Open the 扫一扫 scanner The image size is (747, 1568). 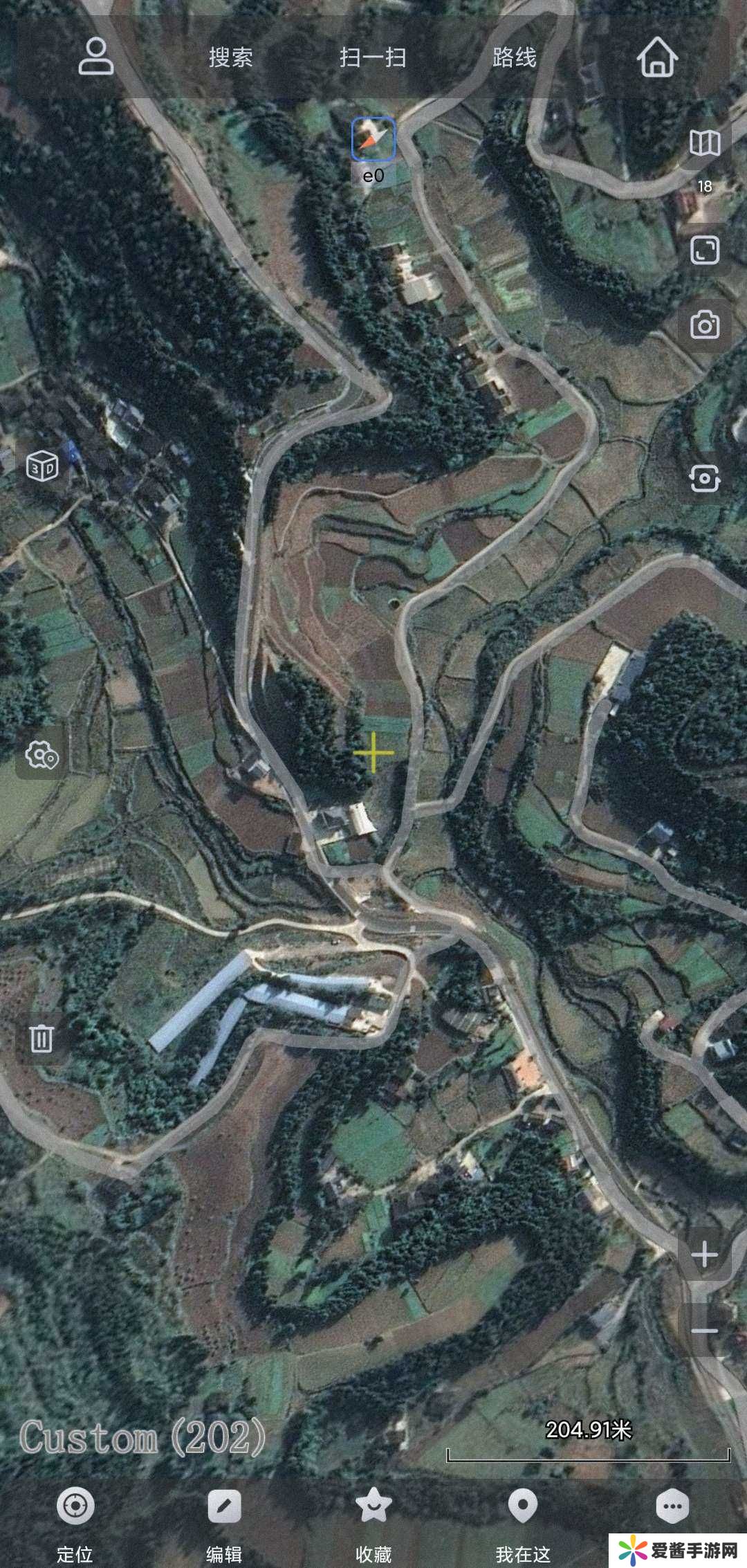(373, 57)
